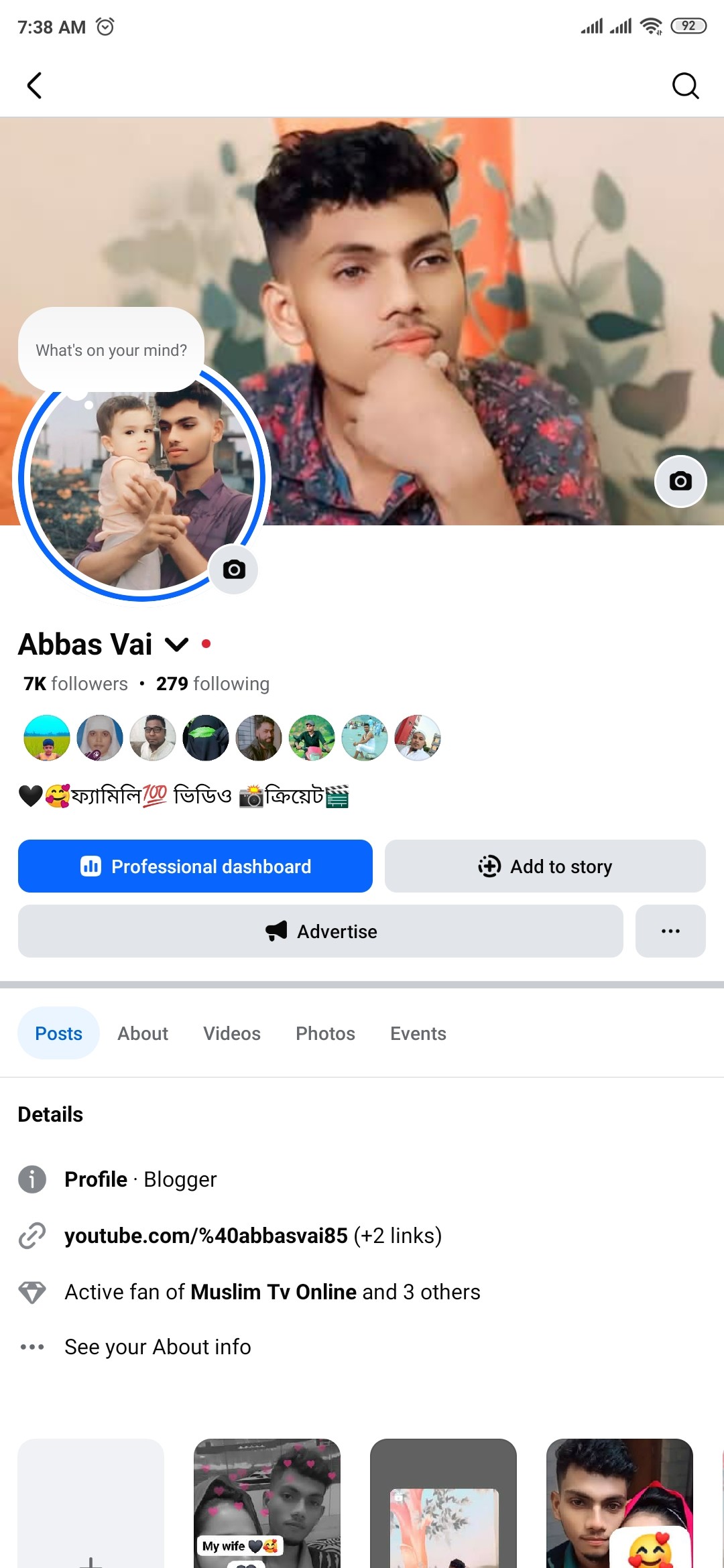
Task: Switch to the Photos tab
Action: click(x=325, y=1033)
